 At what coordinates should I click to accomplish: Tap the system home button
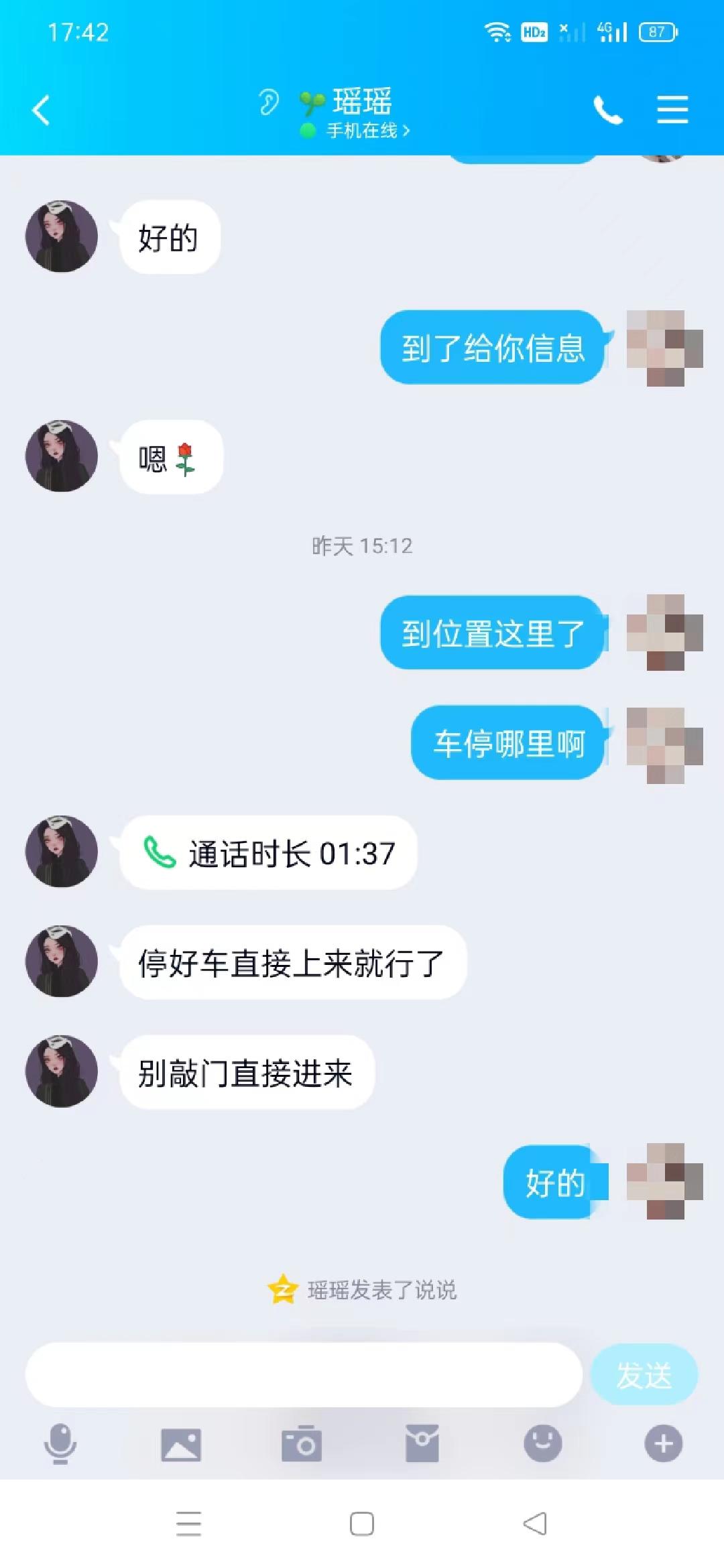[362, 1524]
